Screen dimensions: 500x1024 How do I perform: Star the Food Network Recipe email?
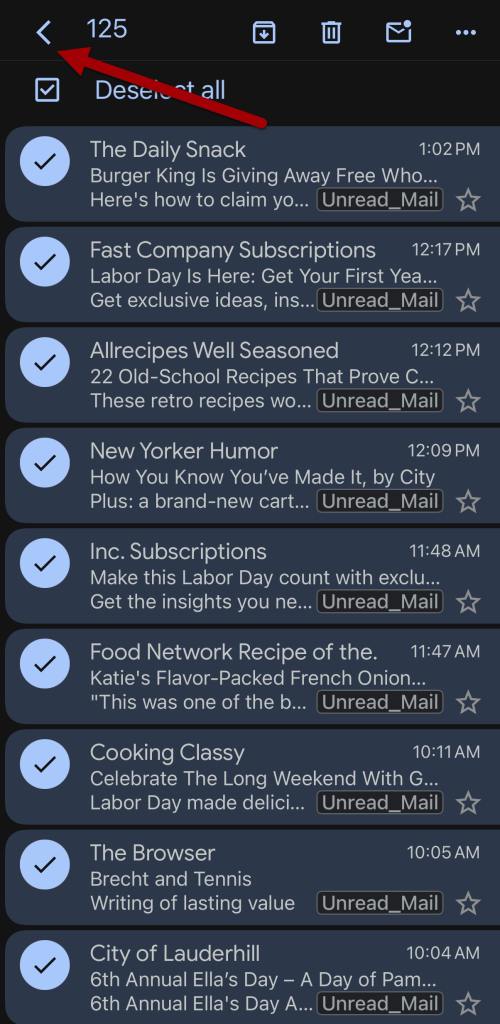click(x=468, y=703)
